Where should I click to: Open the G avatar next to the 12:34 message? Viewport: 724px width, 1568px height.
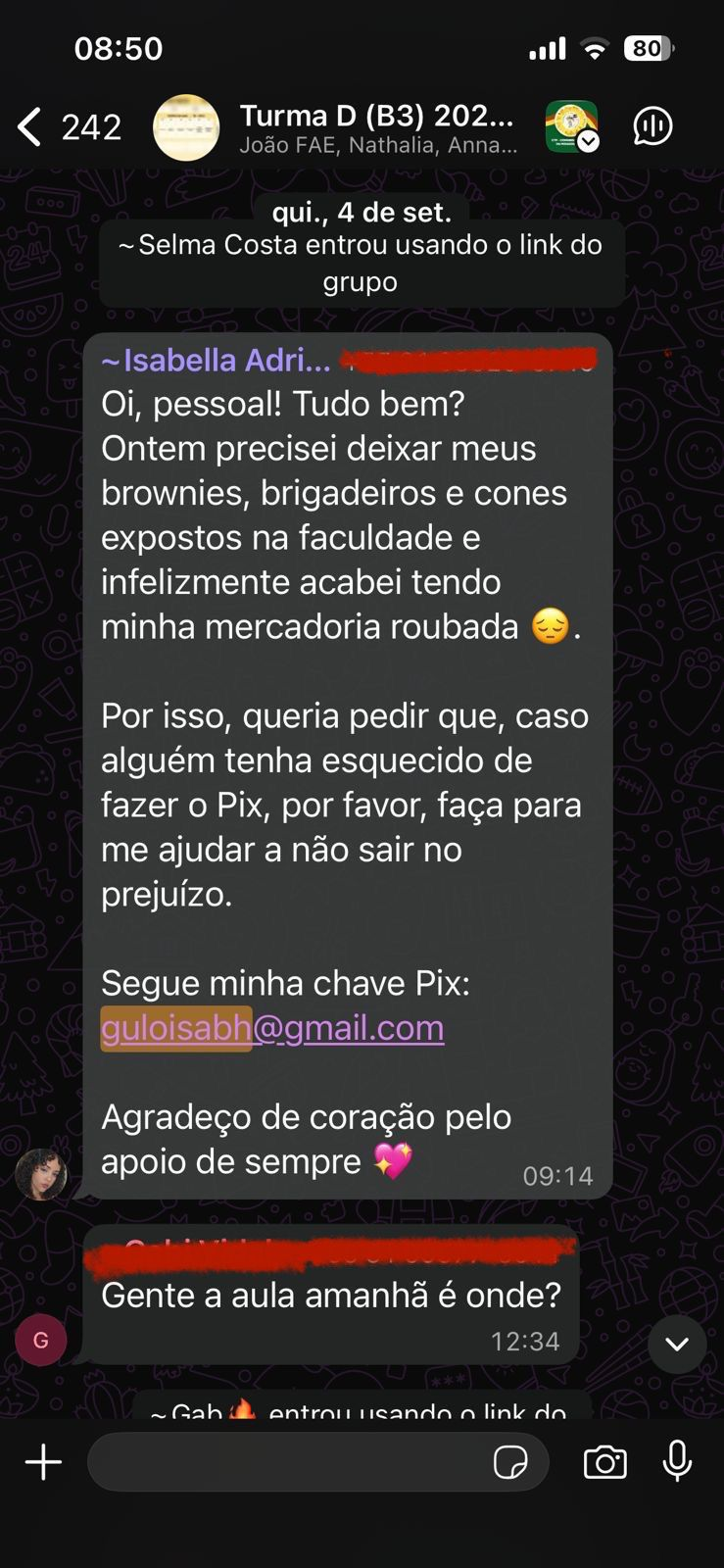pyautogui.click(x=41, y=1340)
